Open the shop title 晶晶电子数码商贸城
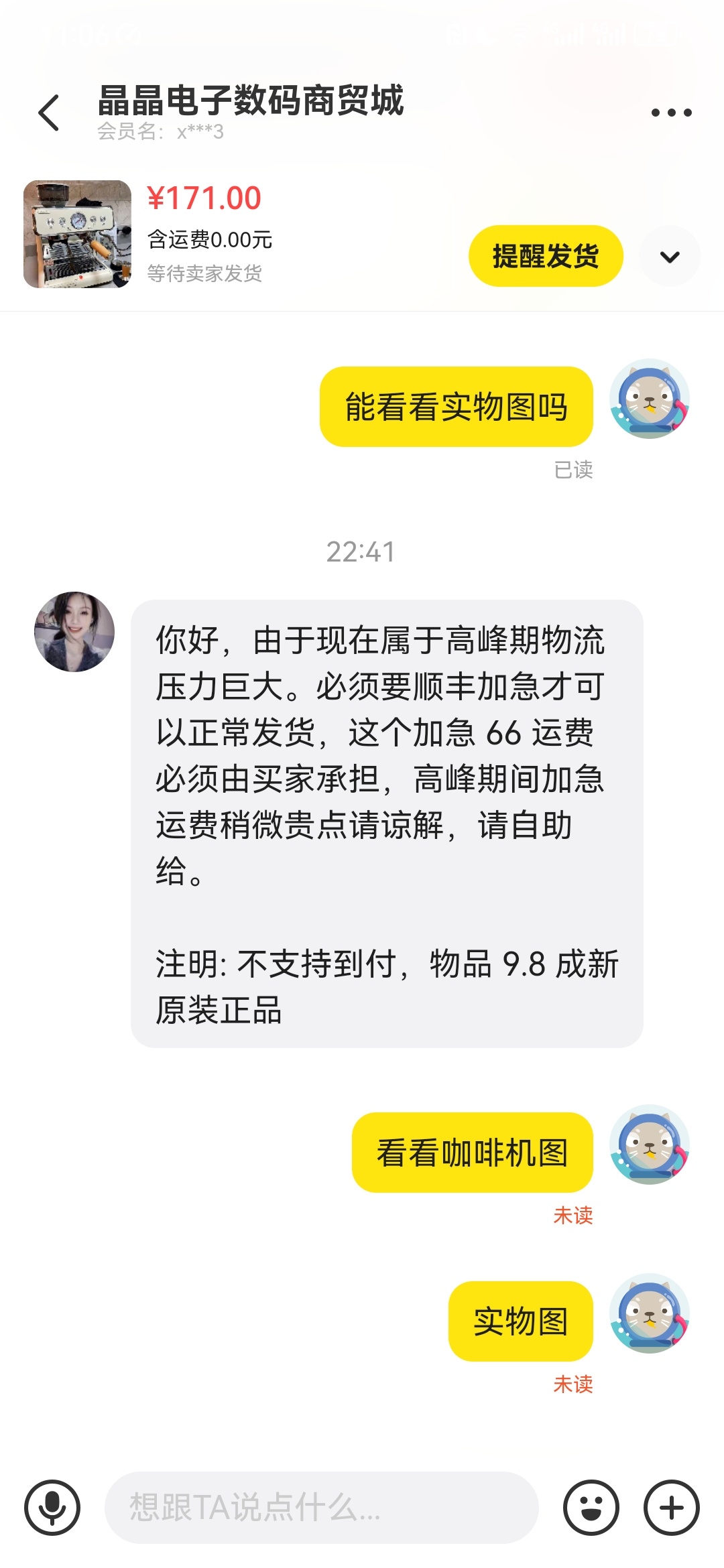724x1568 pixels. [251, 101]
